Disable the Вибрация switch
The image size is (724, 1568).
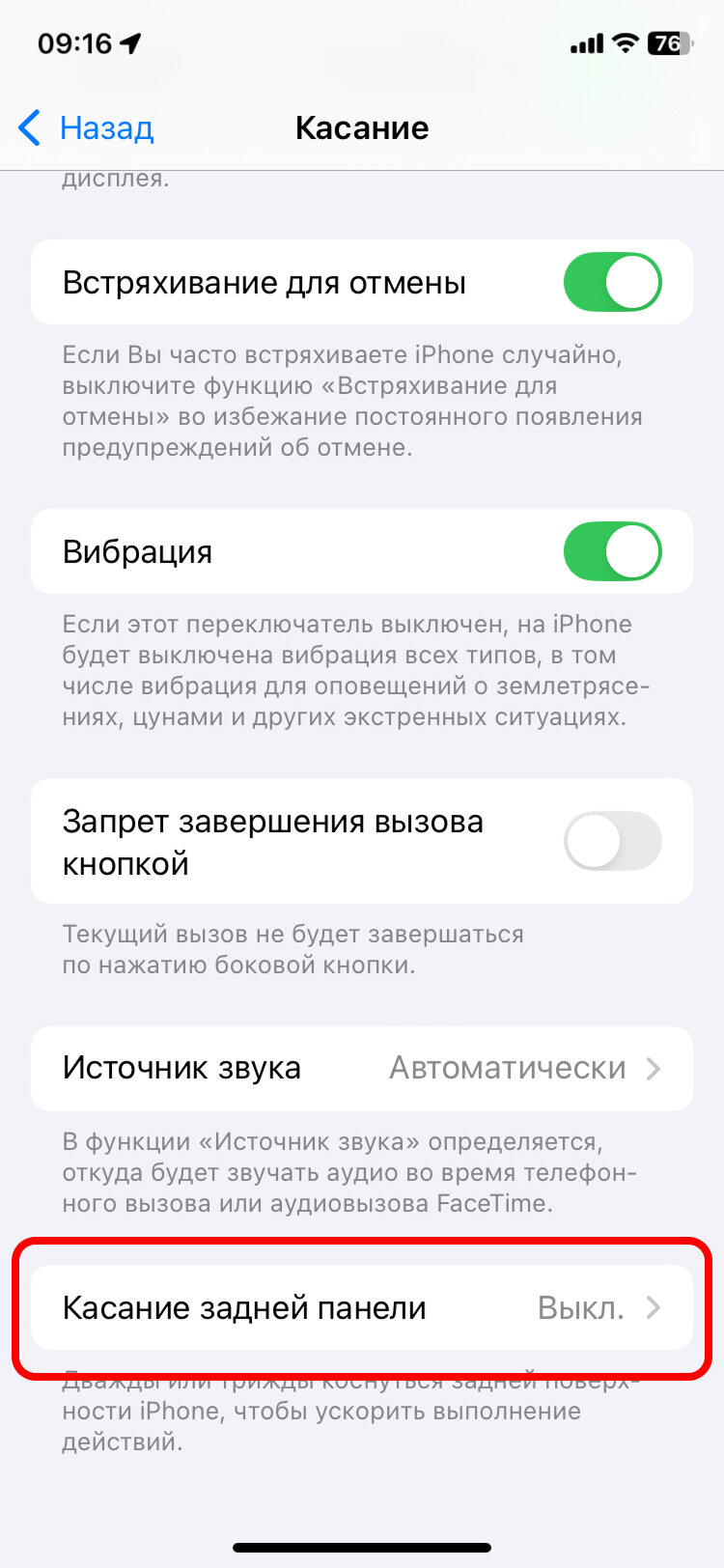pyautogui.click(x=613, y=551)
